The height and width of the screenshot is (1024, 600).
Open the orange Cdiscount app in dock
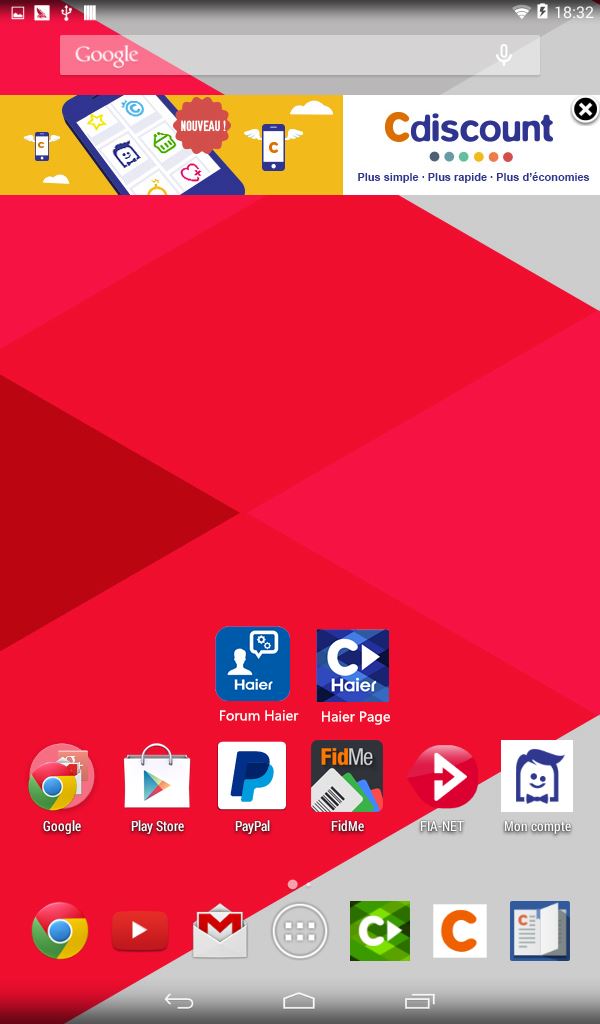[460, 931]
